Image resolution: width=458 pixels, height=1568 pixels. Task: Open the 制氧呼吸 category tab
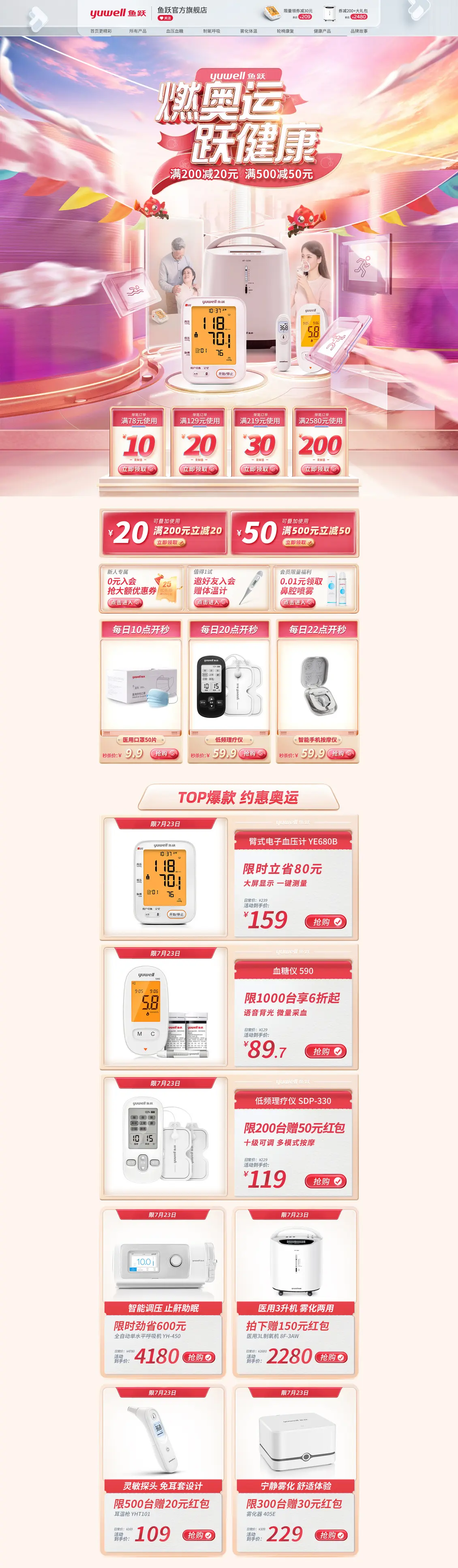tap(211, 31)
